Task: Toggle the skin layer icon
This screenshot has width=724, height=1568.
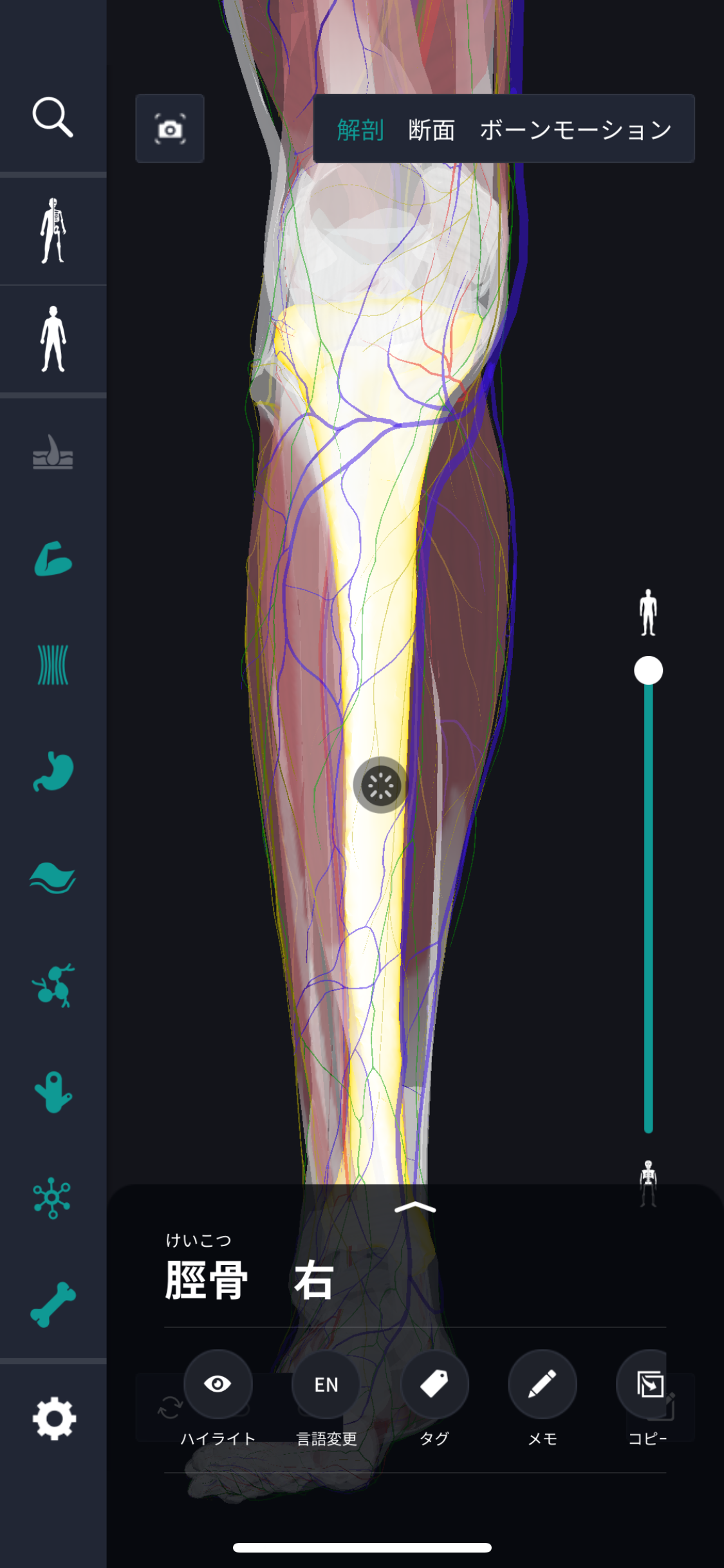Action: click(x=53, y=453)
